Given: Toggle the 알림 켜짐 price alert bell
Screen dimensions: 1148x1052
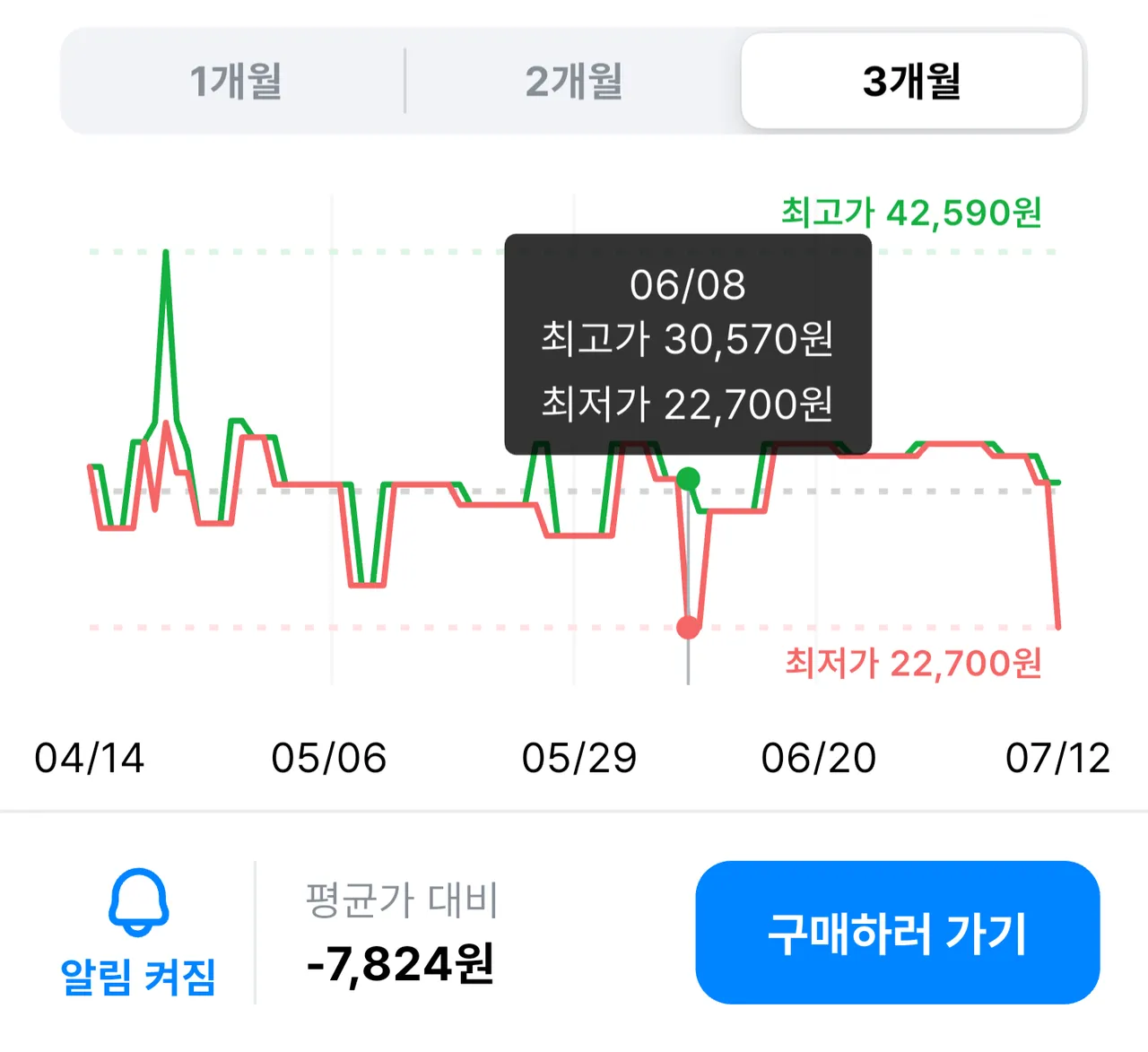Looking at the screenshot, I should point(138,933).
